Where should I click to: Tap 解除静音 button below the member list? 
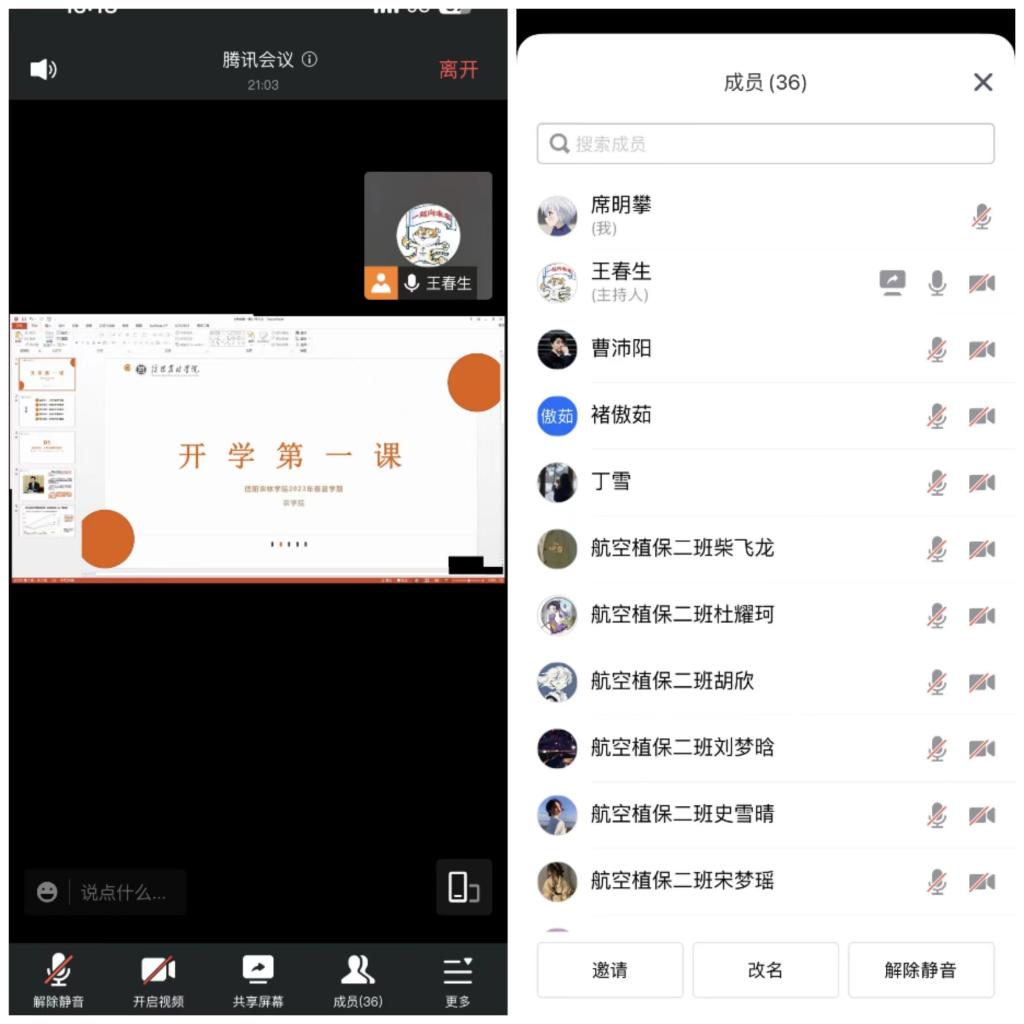[921, 970]
